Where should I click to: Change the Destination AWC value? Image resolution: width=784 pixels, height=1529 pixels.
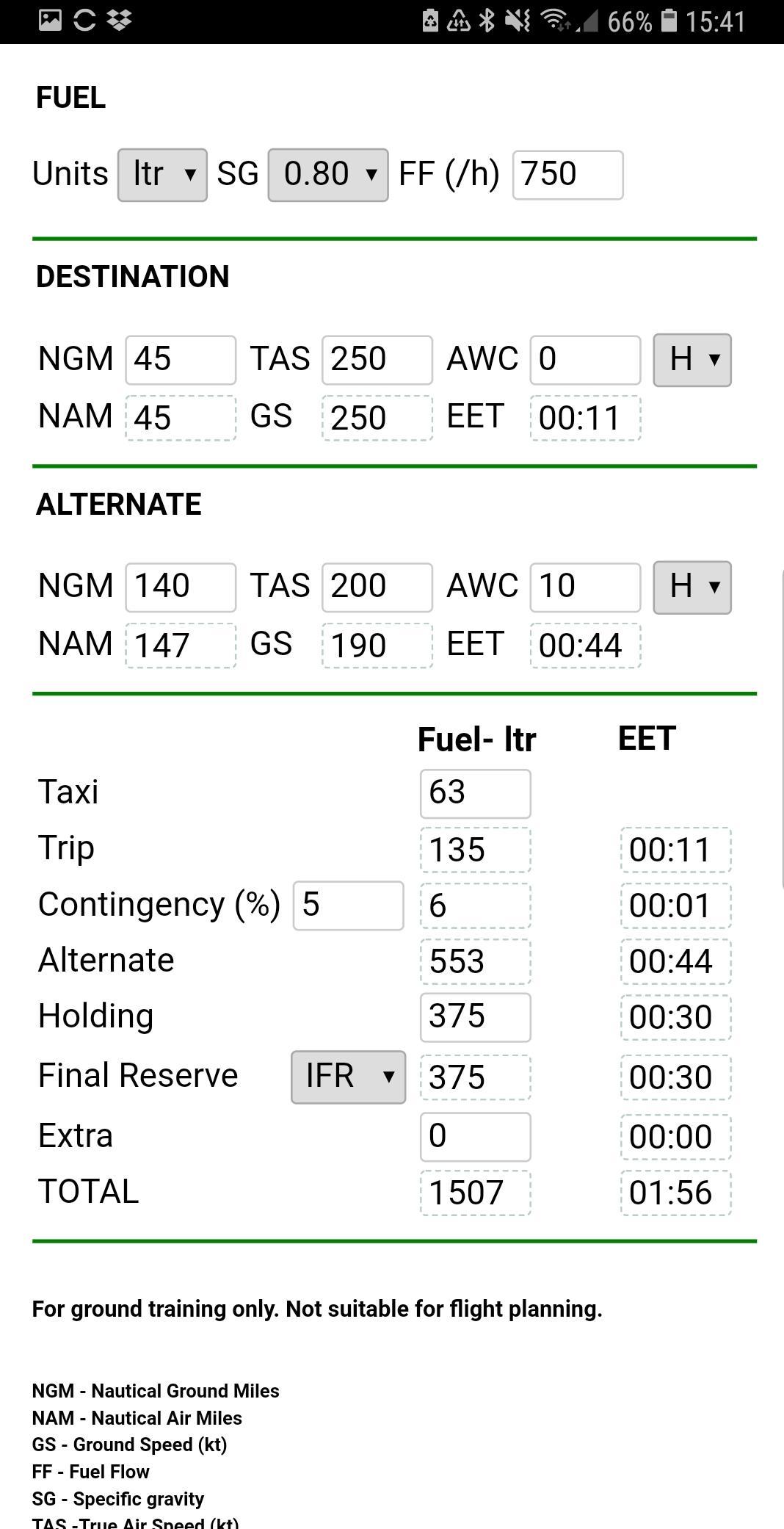[586, 360]
